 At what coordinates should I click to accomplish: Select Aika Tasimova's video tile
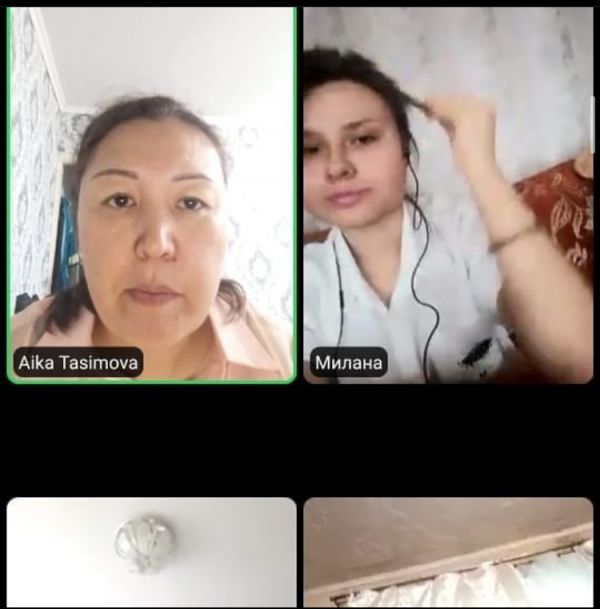pos(152,195)
